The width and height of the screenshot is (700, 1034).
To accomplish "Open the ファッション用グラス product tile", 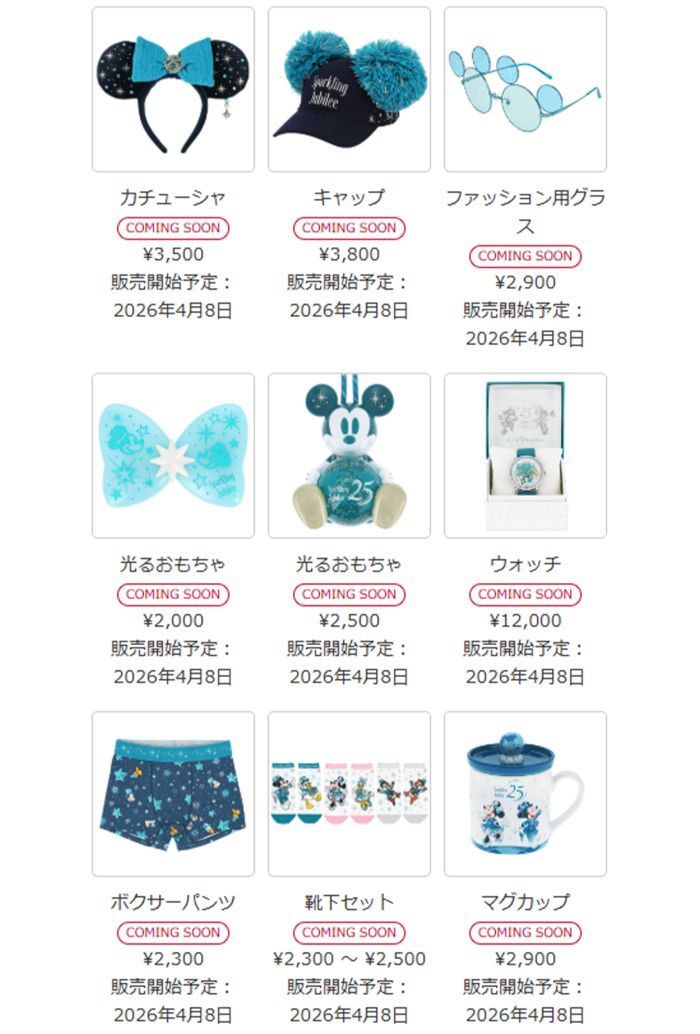I will coord(525,90).
